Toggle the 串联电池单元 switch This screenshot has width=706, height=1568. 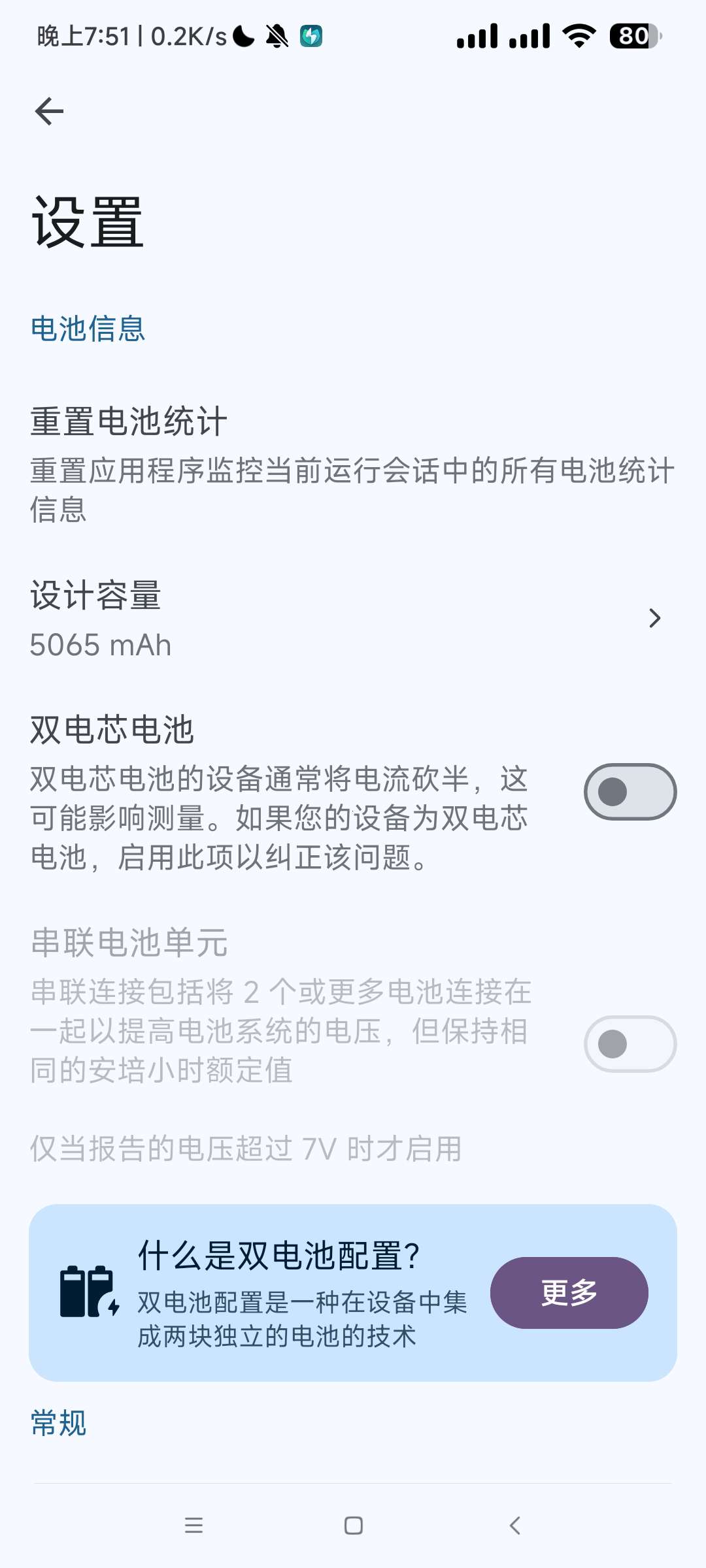click(630, 1043)
